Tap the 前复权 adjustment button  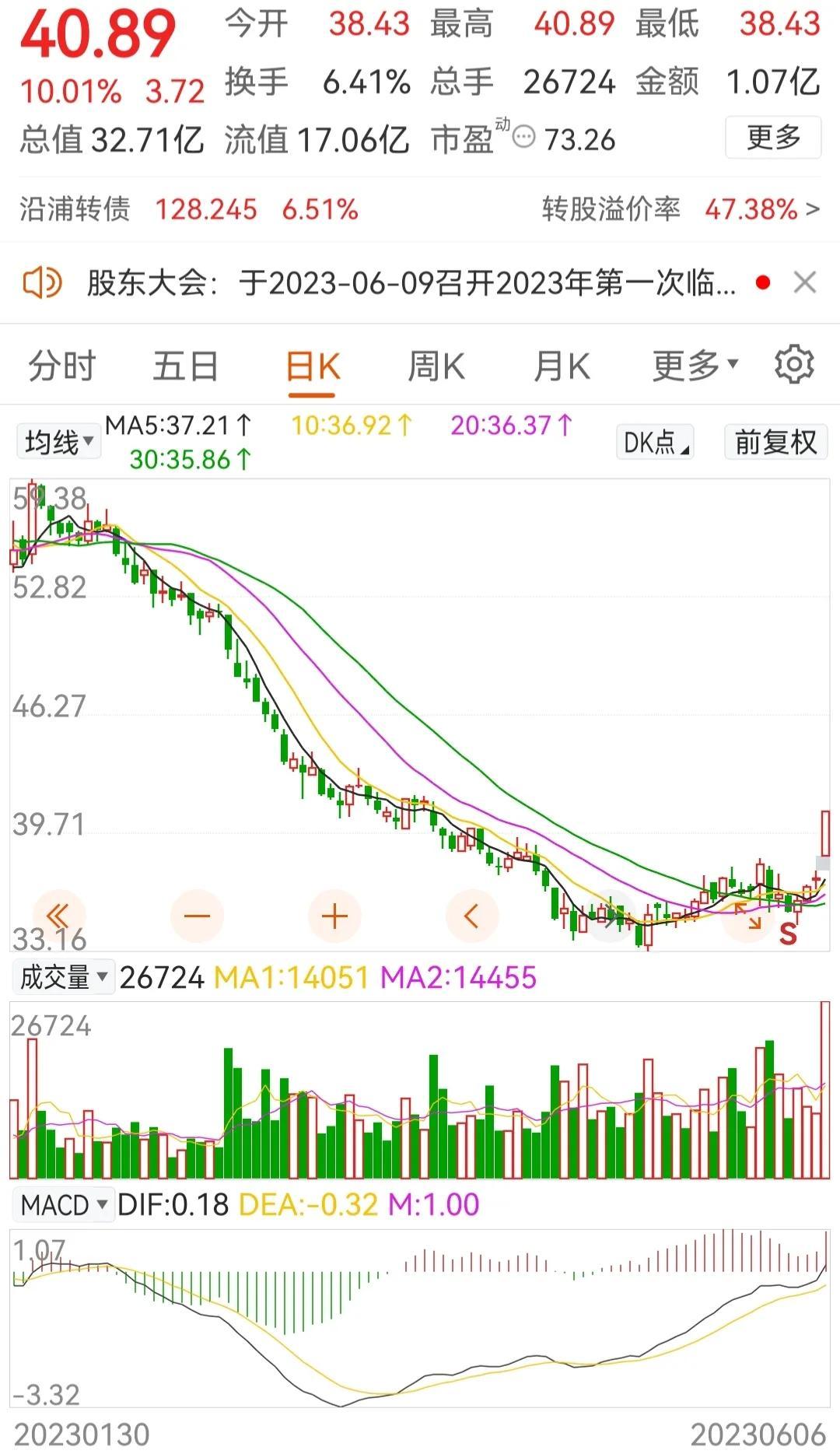pos(775,443)
